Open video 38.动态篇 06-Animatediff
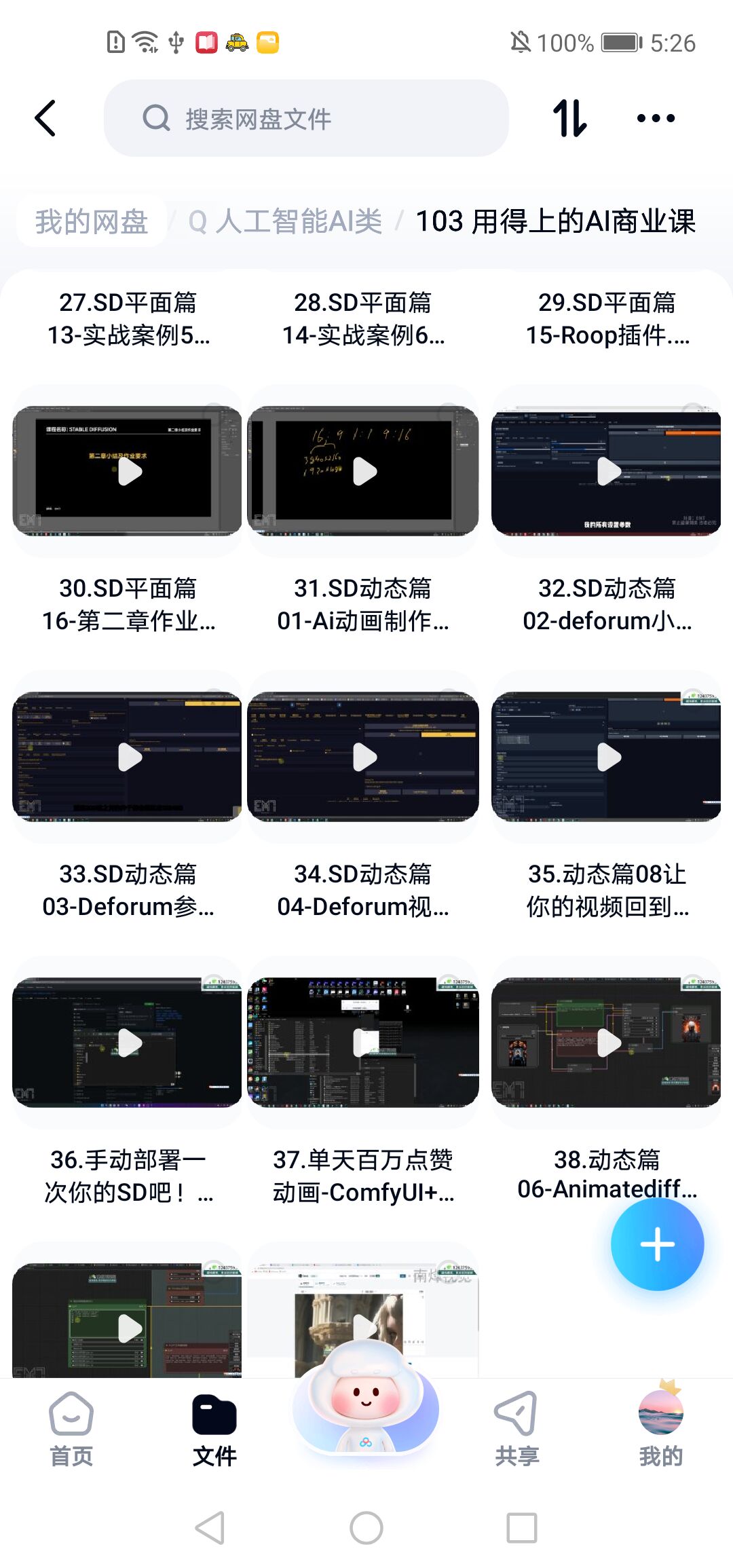This screenshot has height=1568, width=733. 606,1043
